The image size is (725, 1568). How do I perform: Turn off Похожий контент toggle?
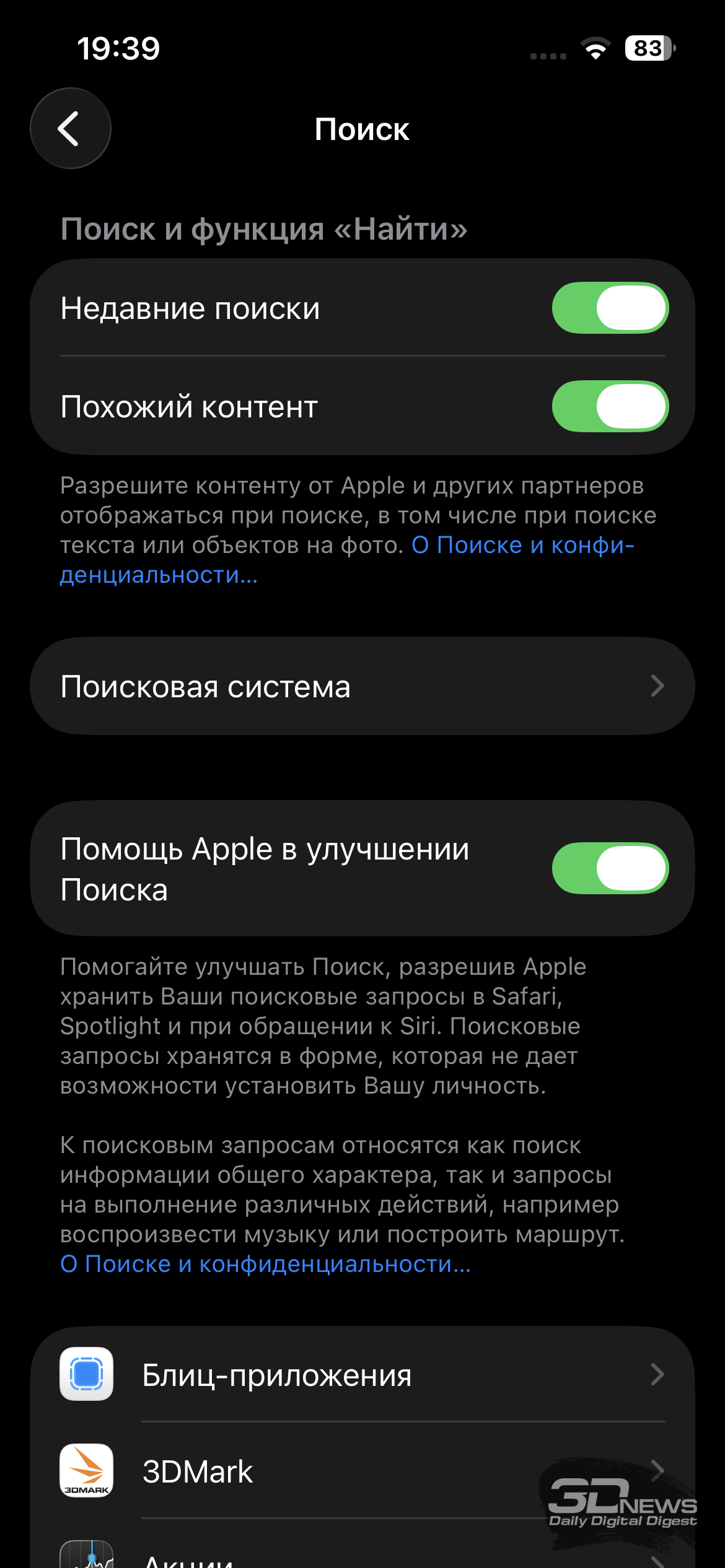(x=610, y=406)
